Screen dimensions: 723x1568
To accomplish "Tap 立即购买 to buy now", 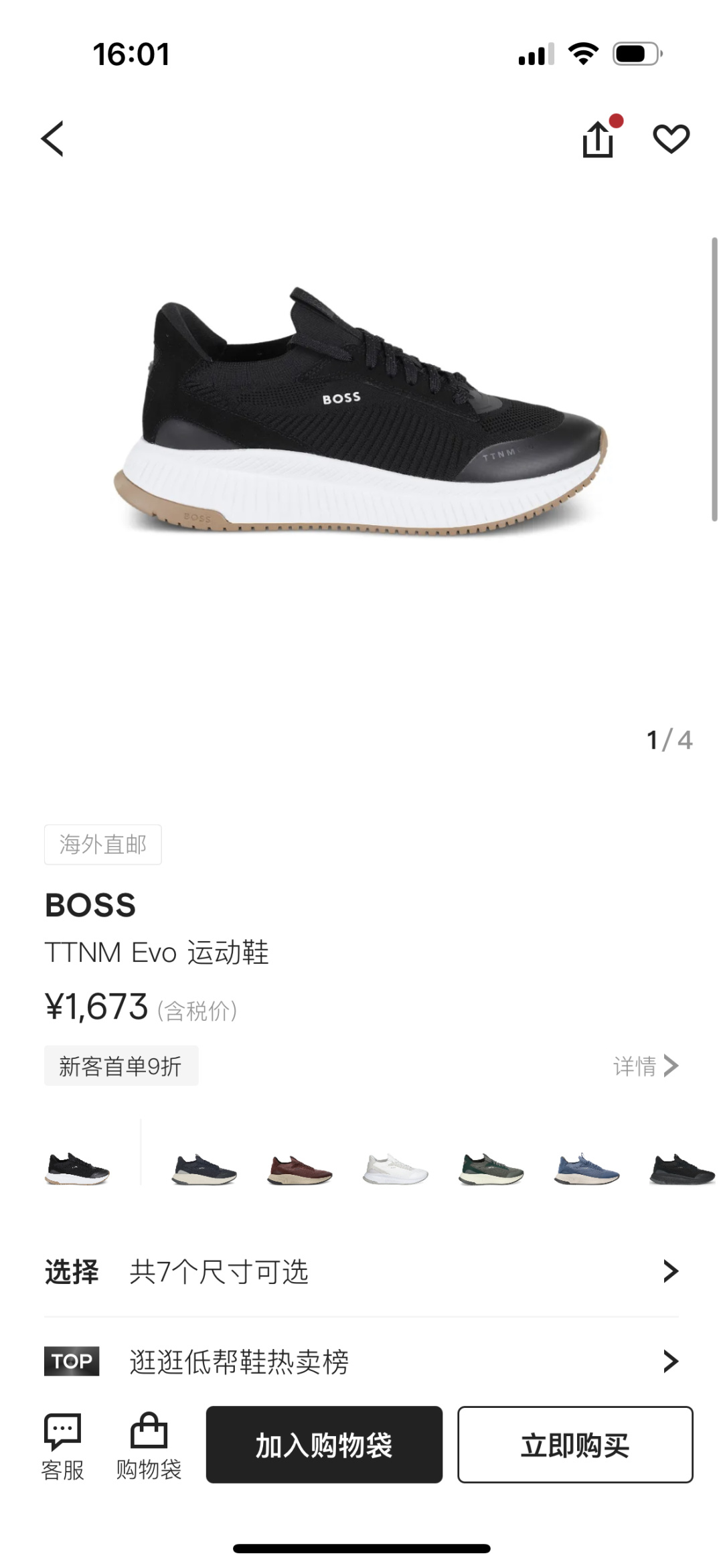I will click(x=575, y=1445).
